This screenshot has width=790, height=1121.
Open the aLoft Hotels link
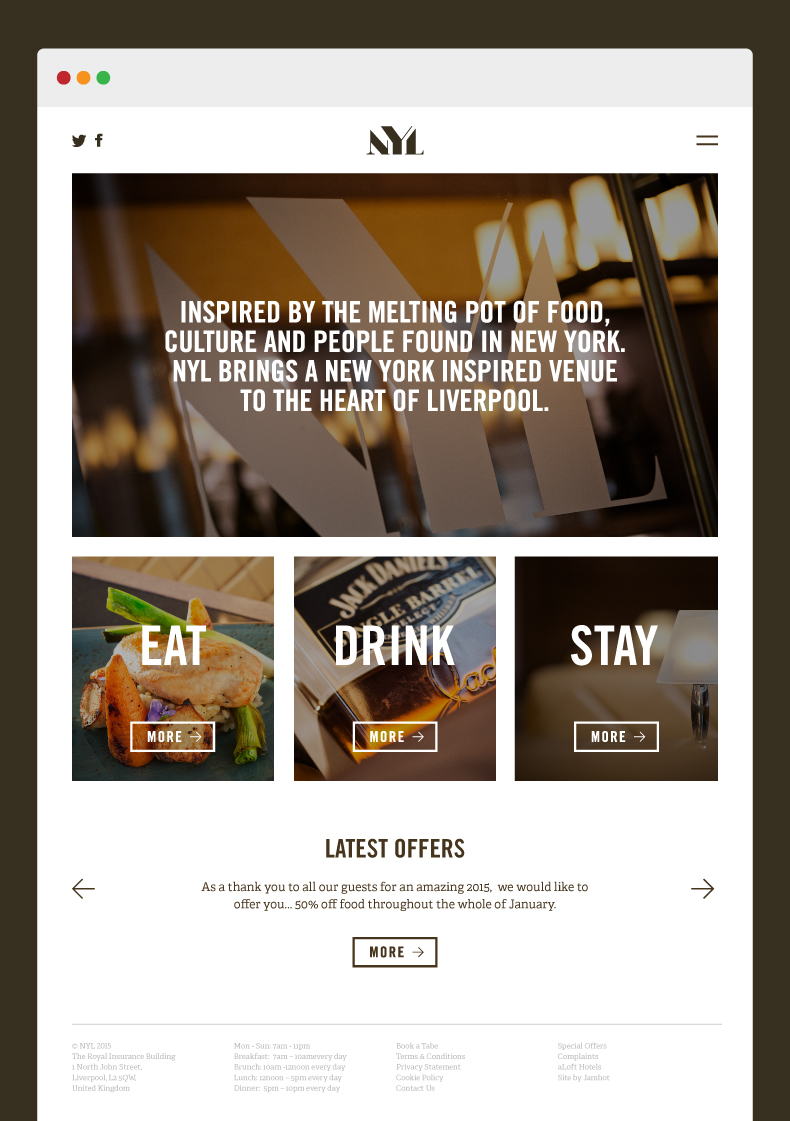[580, 1067]
